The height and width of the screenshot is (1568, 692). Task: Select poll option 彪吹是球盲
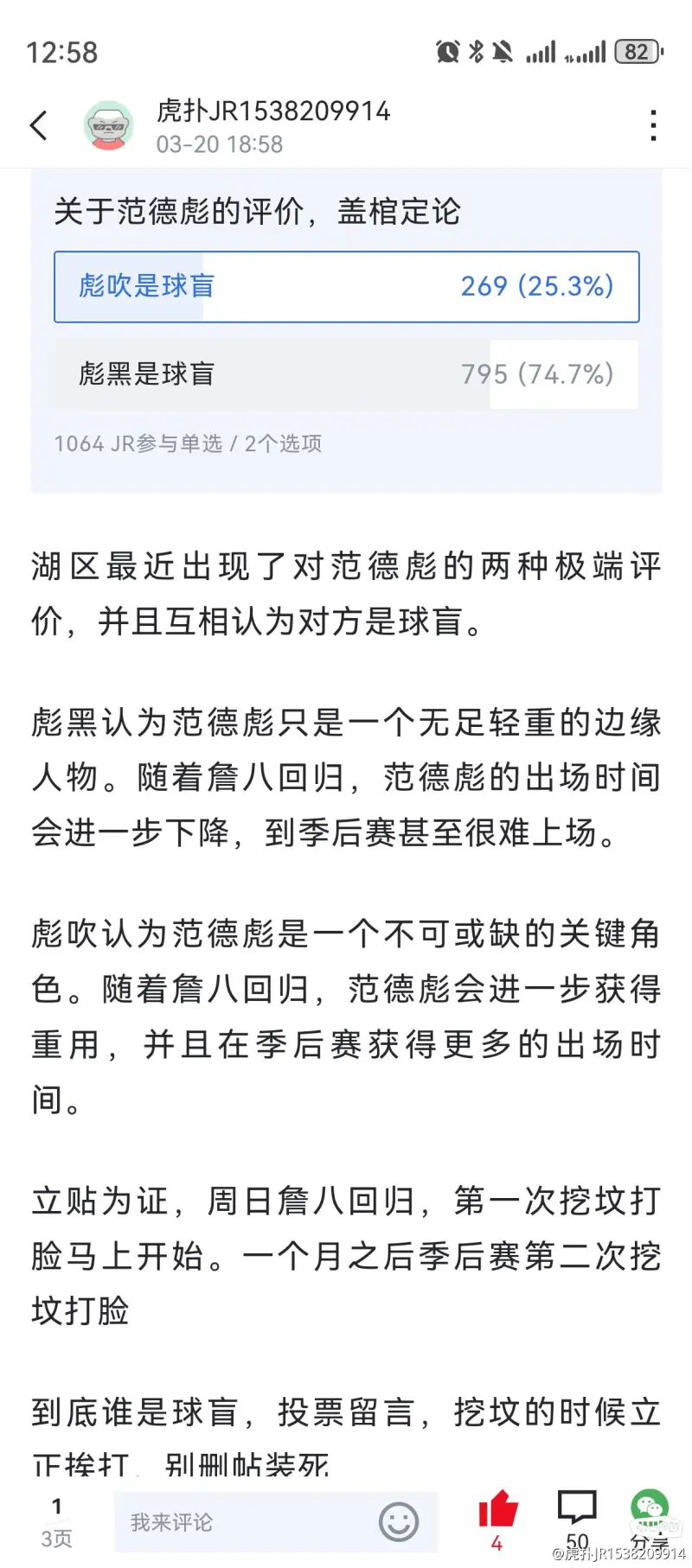[x=346, y=287]
